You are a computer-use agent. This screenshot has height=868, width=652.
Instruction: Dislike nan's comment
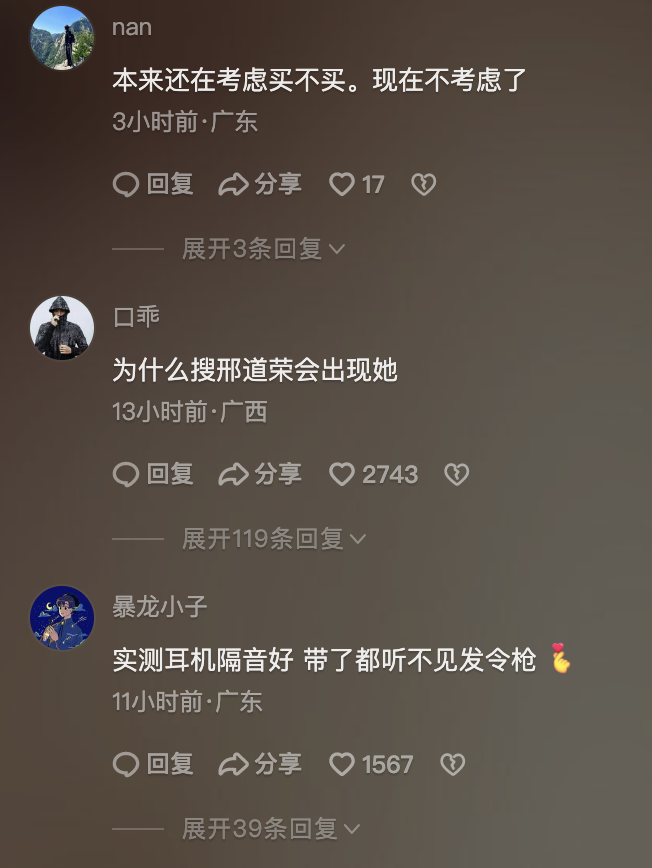pos(424,185)
